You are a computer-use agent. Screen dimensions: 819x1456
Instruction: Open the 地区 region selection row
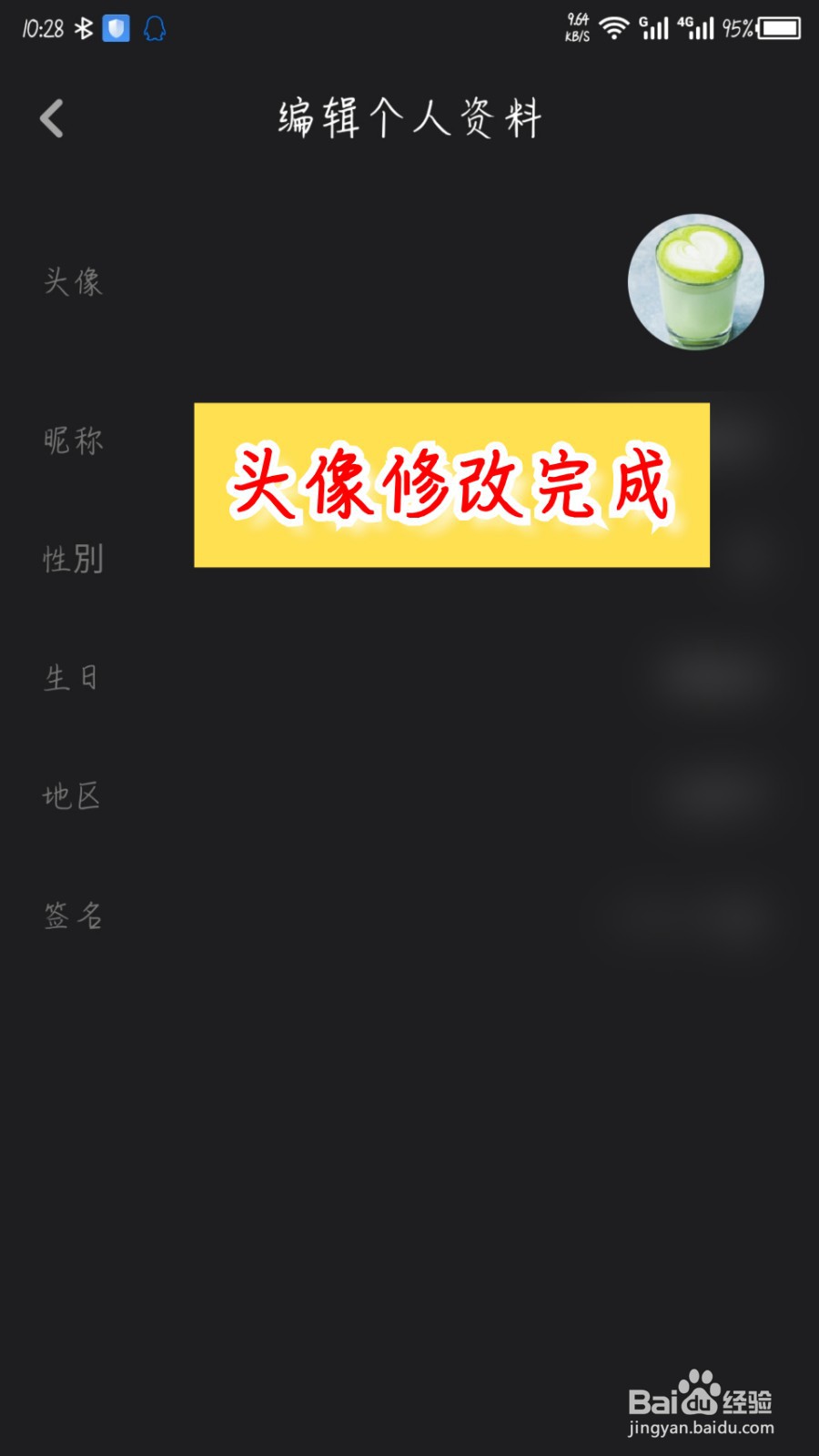tap(72, 795)
